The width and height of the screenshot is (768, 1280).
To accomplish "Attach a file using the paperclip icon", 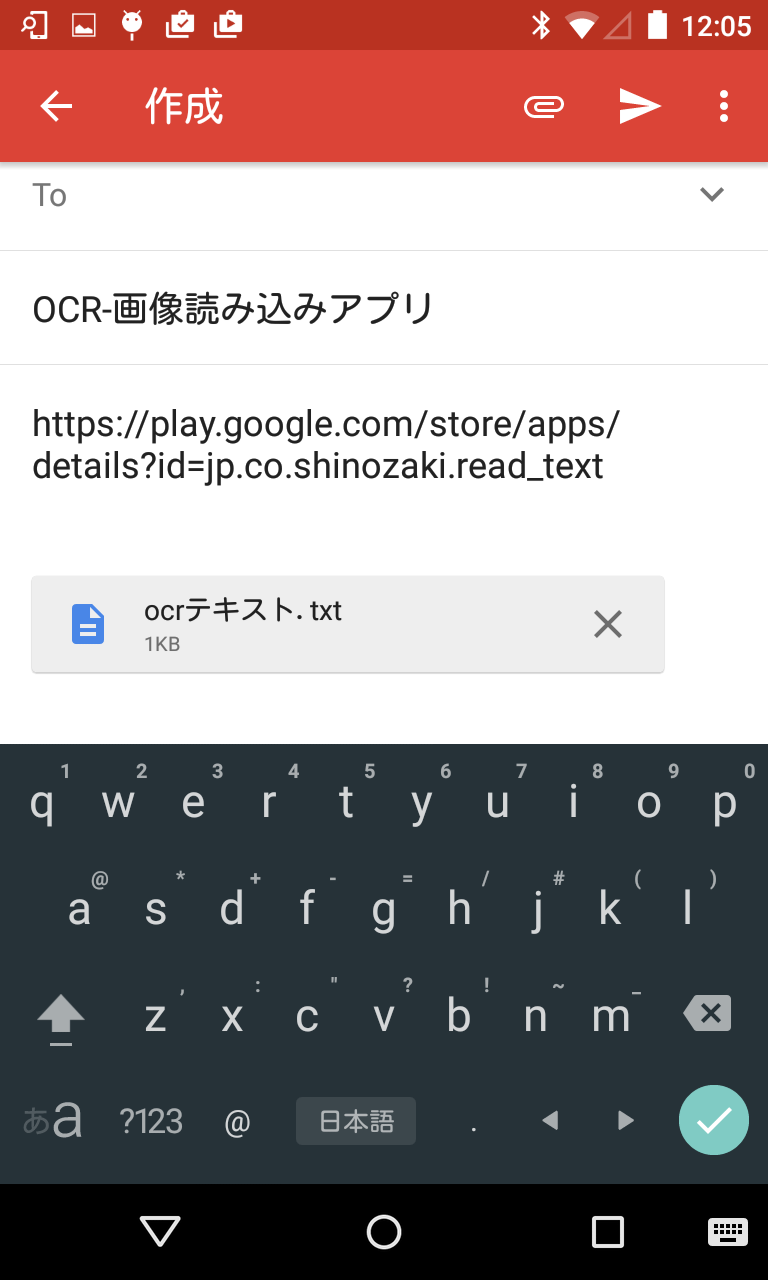I will pyautogui.click(x=543, y=105).
